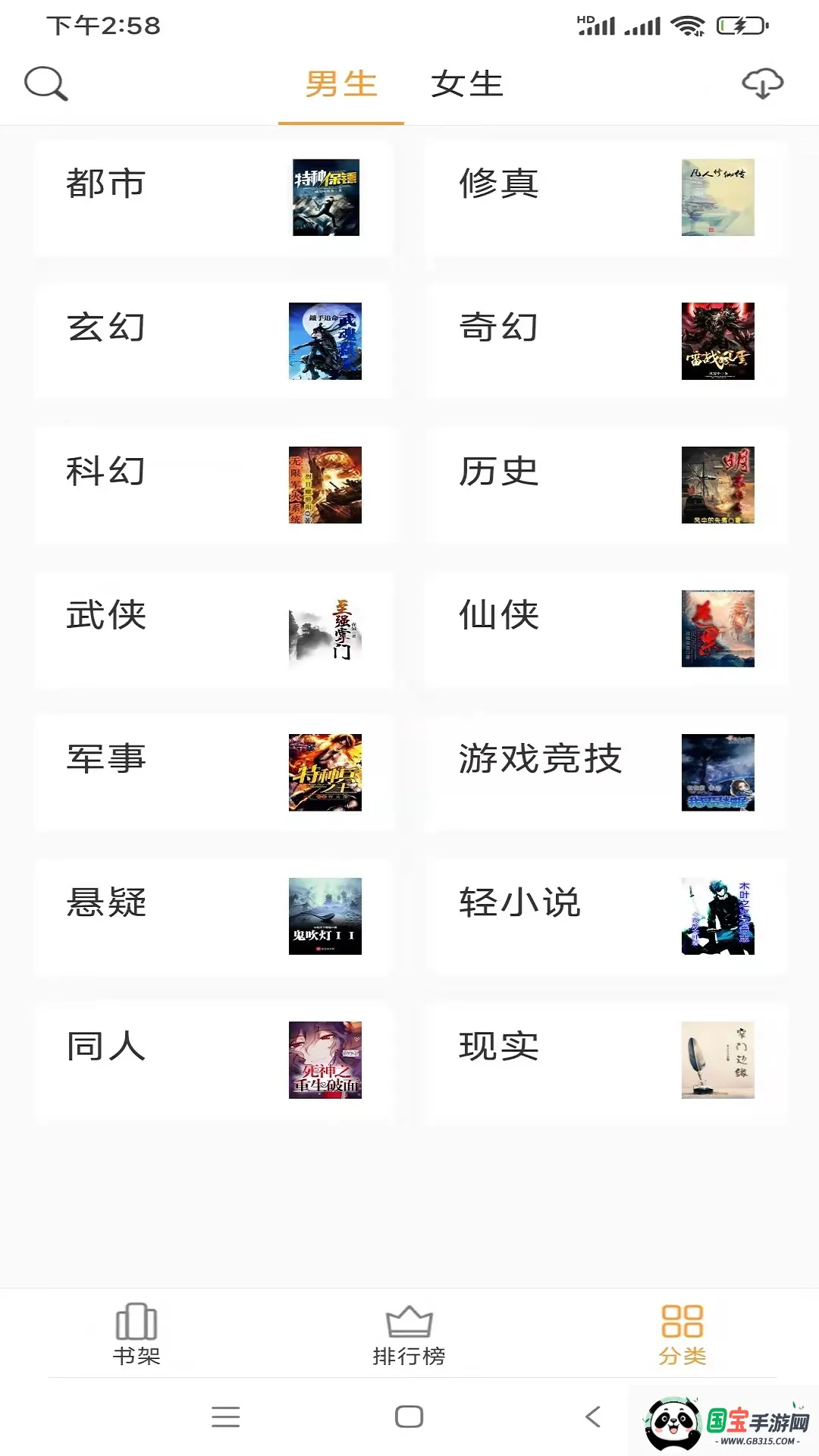The height and width of the screenshot is (1456, 819).
Task: Tap the download cloud icon
Action: (x=762, y=85)
